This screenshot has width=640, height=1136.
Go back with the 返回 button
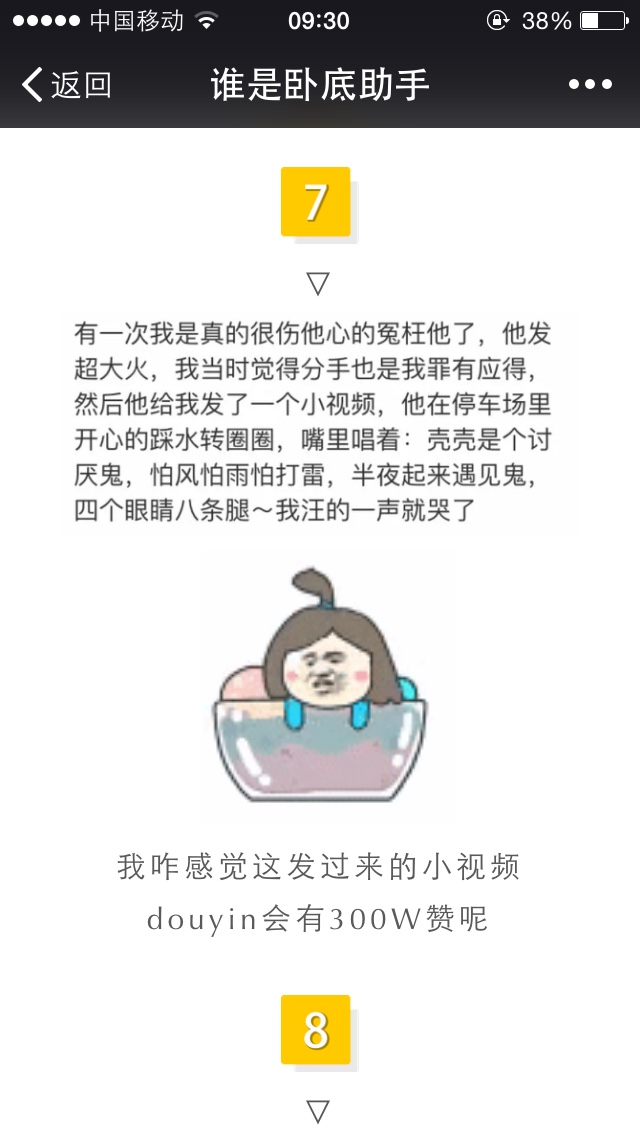click(67, 85)
